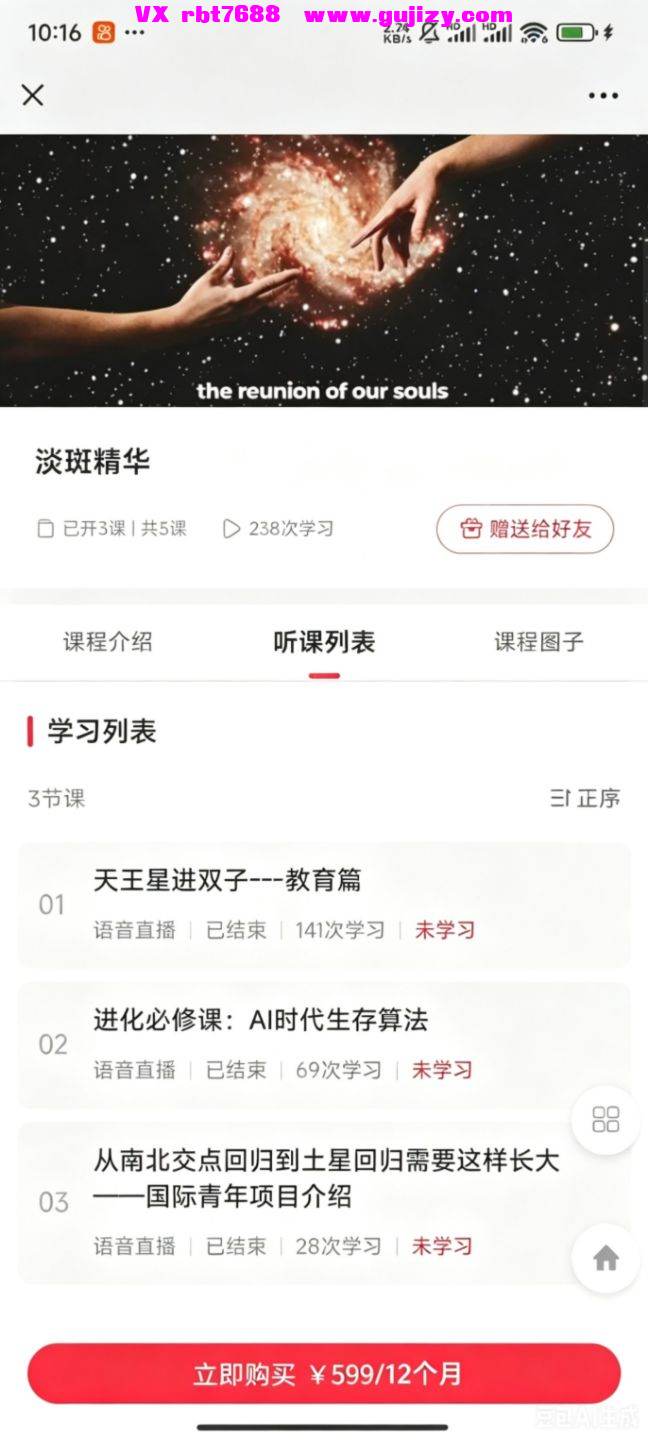The image size is (648, 1440).
Task: Open lesson 01 天王星进双子---教育篇
Action: [324, 904]
